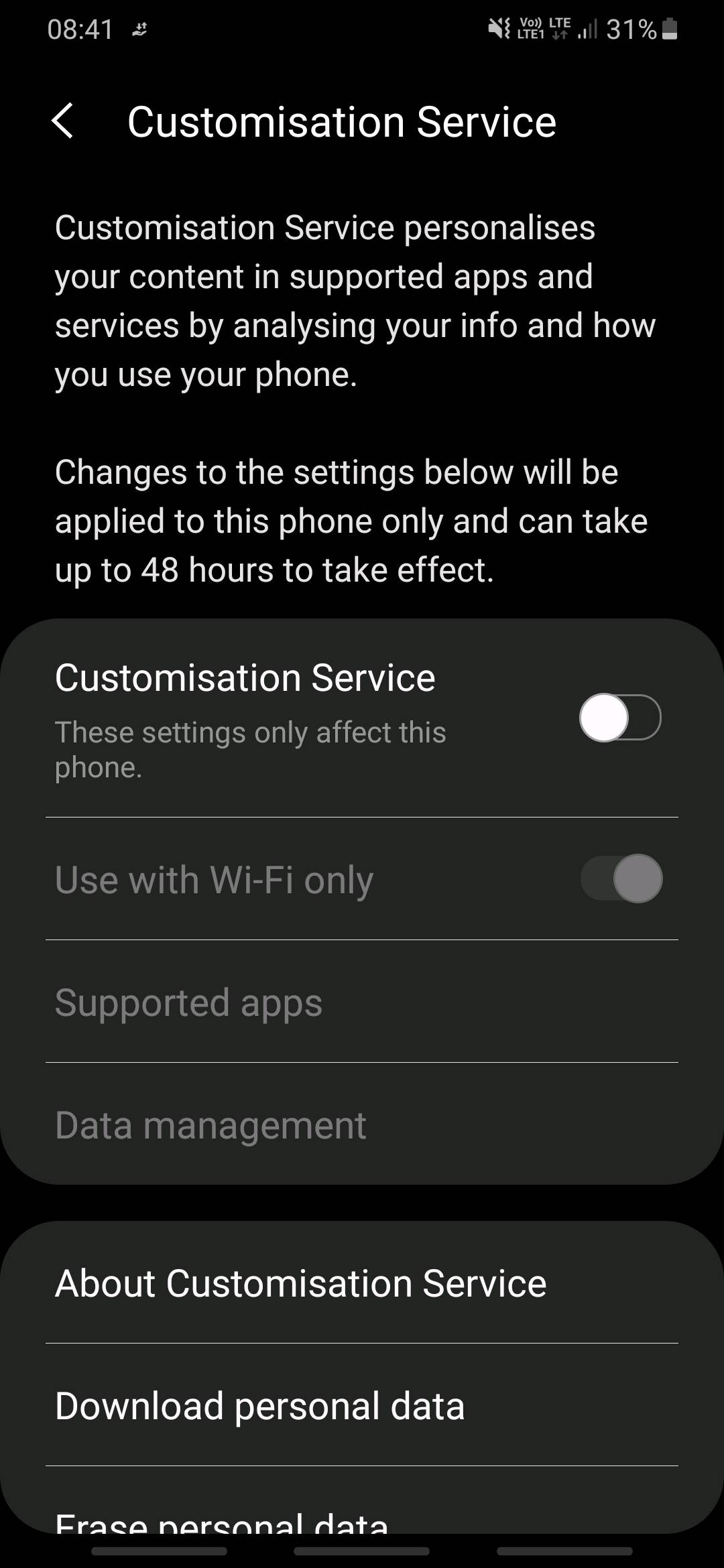Go back using the back arrow
The image size is (724, 1568).
pyautogui.click(x=64, y=121)
